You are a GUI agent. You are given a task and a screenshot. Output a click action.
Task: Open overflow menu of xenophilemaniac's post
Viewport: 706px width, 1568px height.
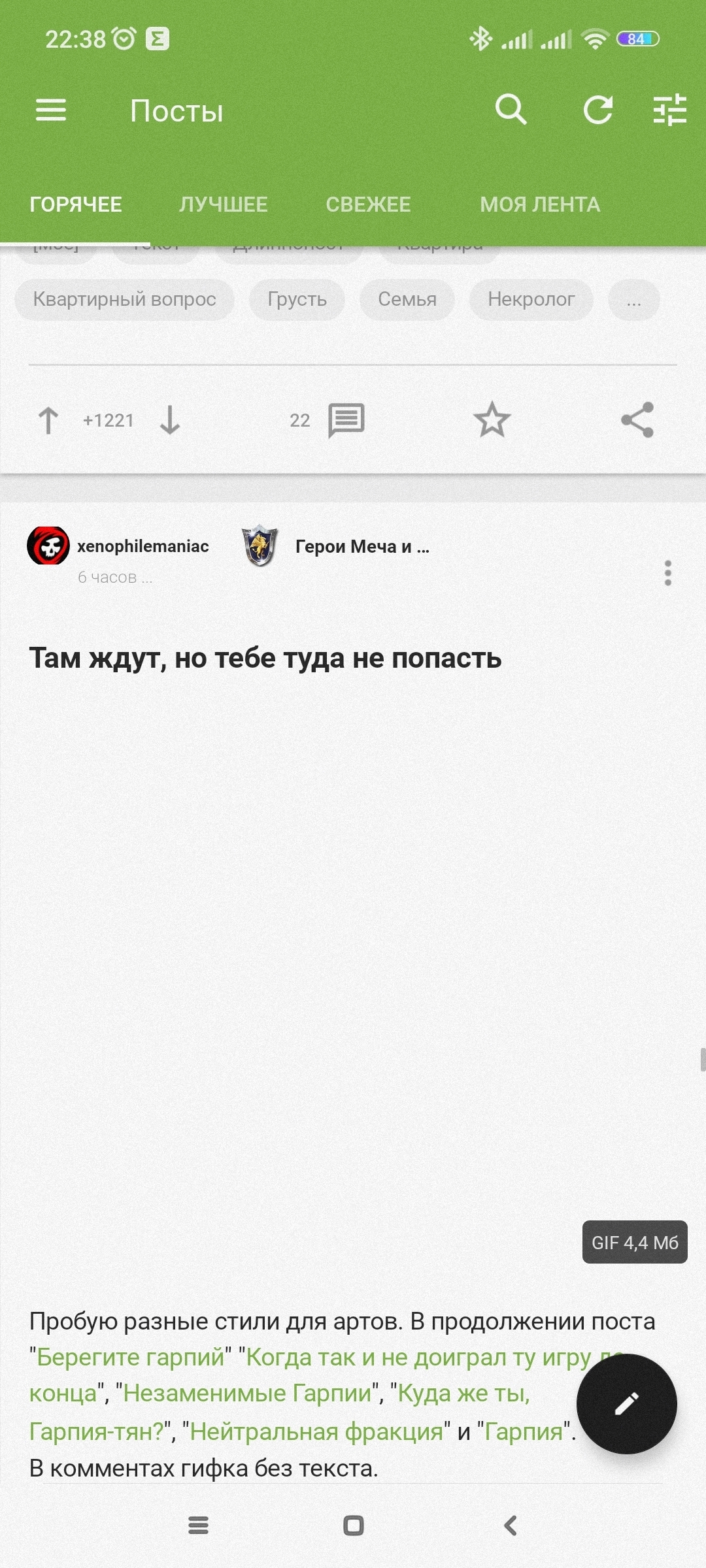[x=667, y=573]
